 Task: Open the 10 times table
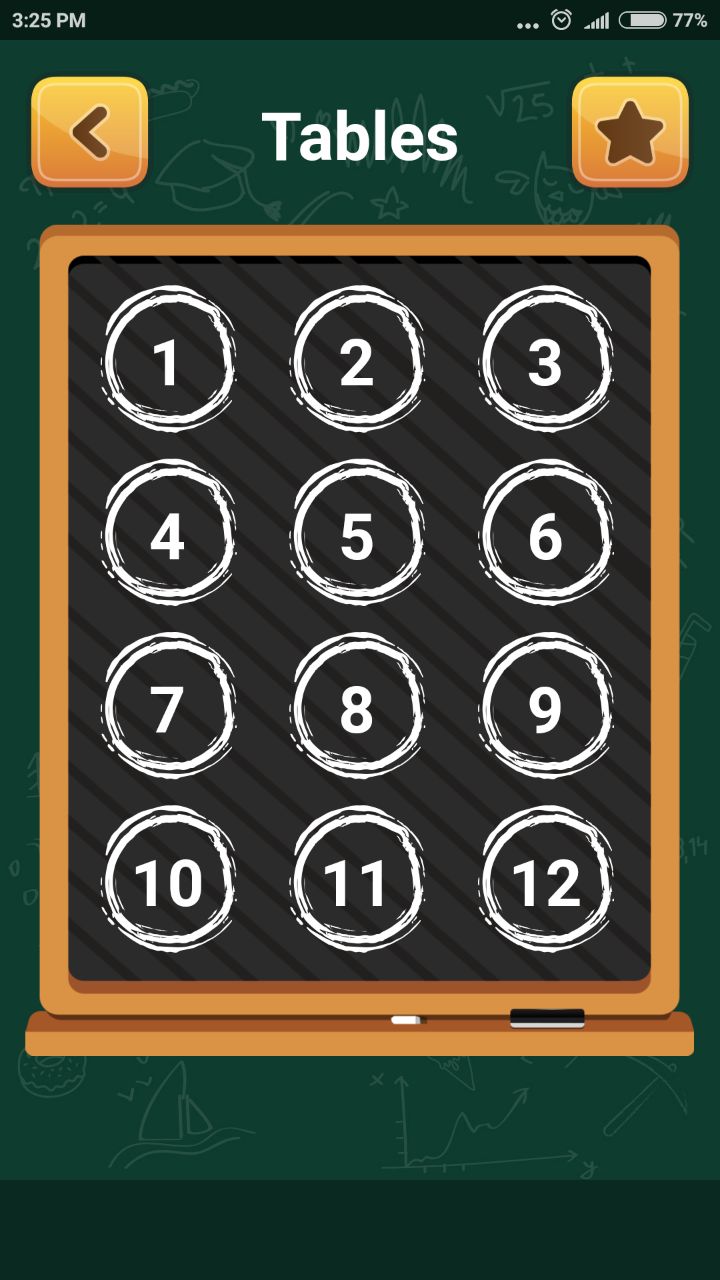coord(168,882)
